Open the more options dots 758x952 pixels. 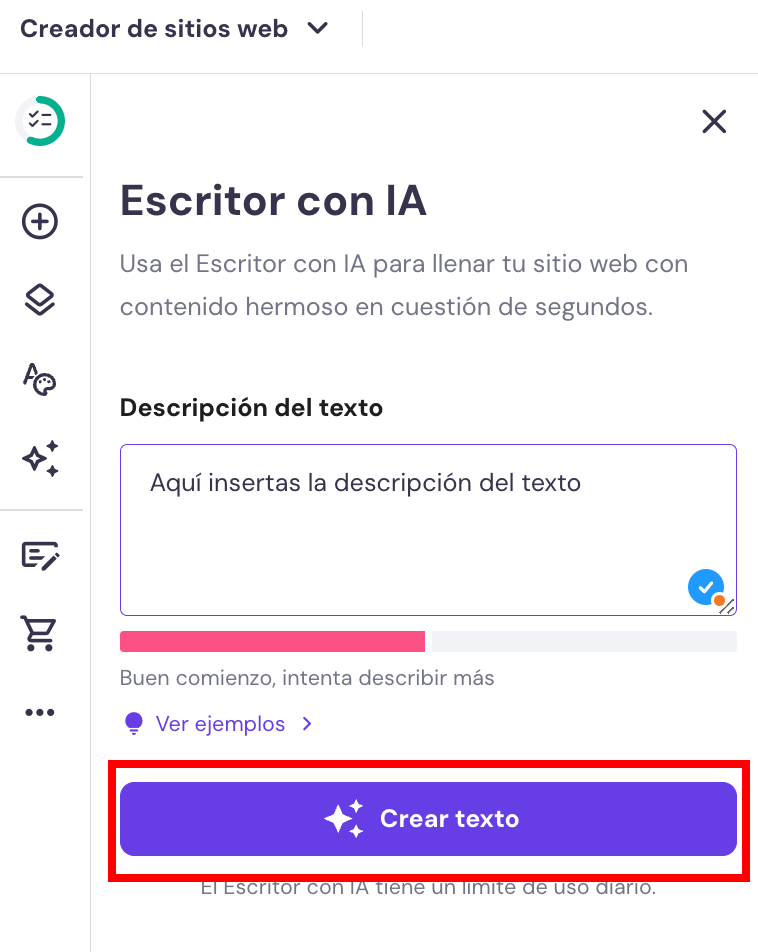40,713
